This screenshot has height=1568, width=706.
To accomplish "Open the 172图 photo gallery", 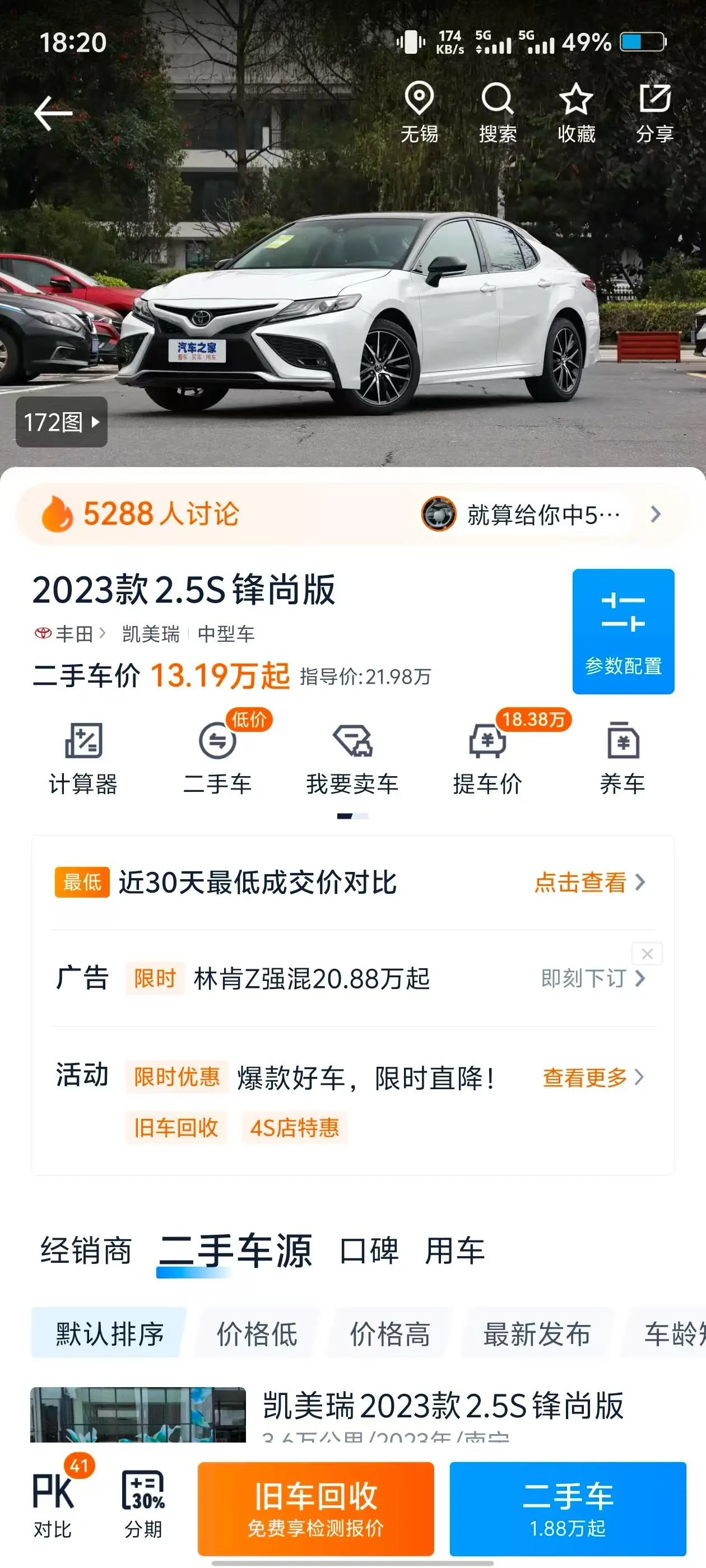I will 62,422.
